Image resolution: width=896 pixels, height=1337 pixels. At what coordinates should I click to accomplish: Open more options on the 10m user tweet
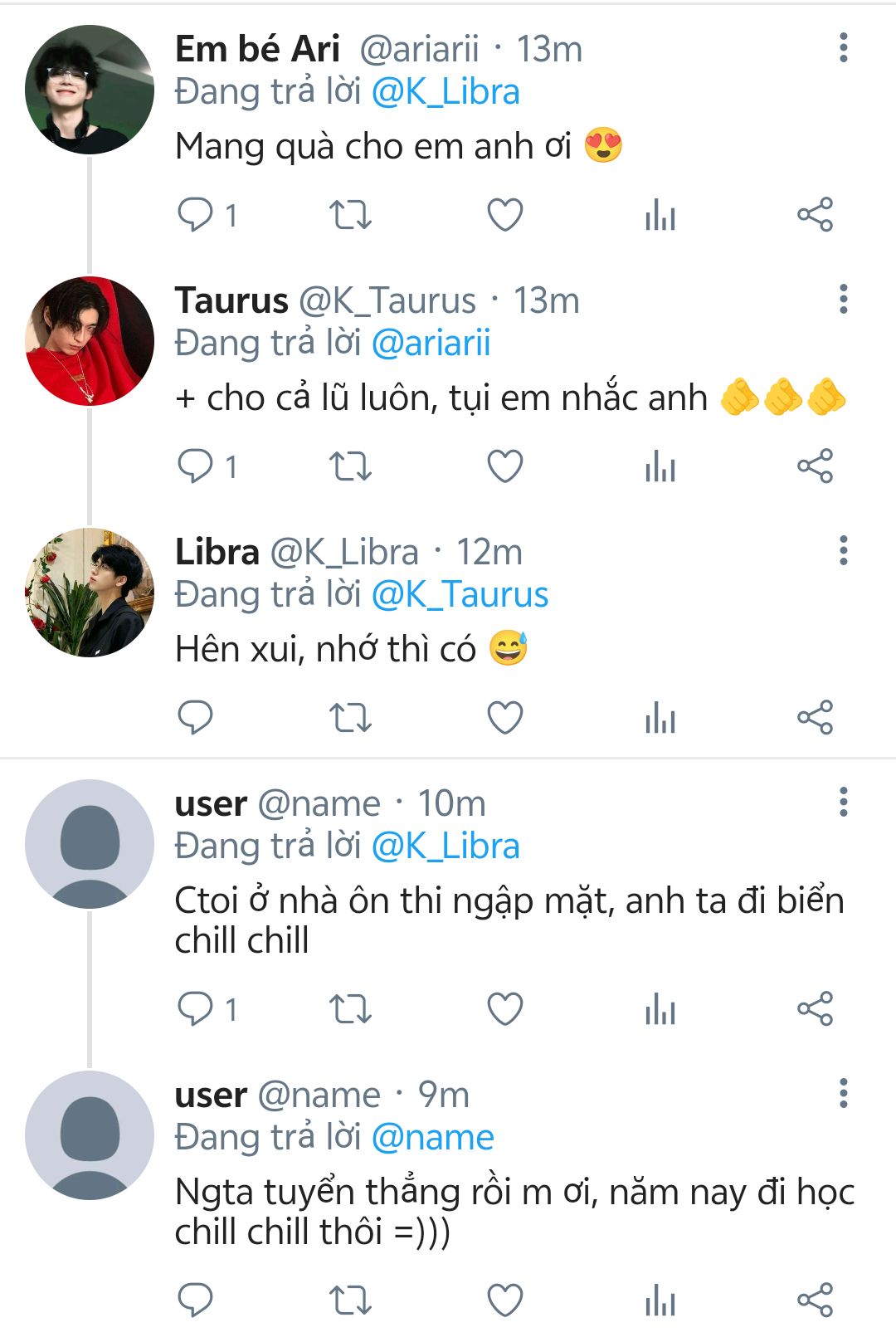tap(843, 802)
